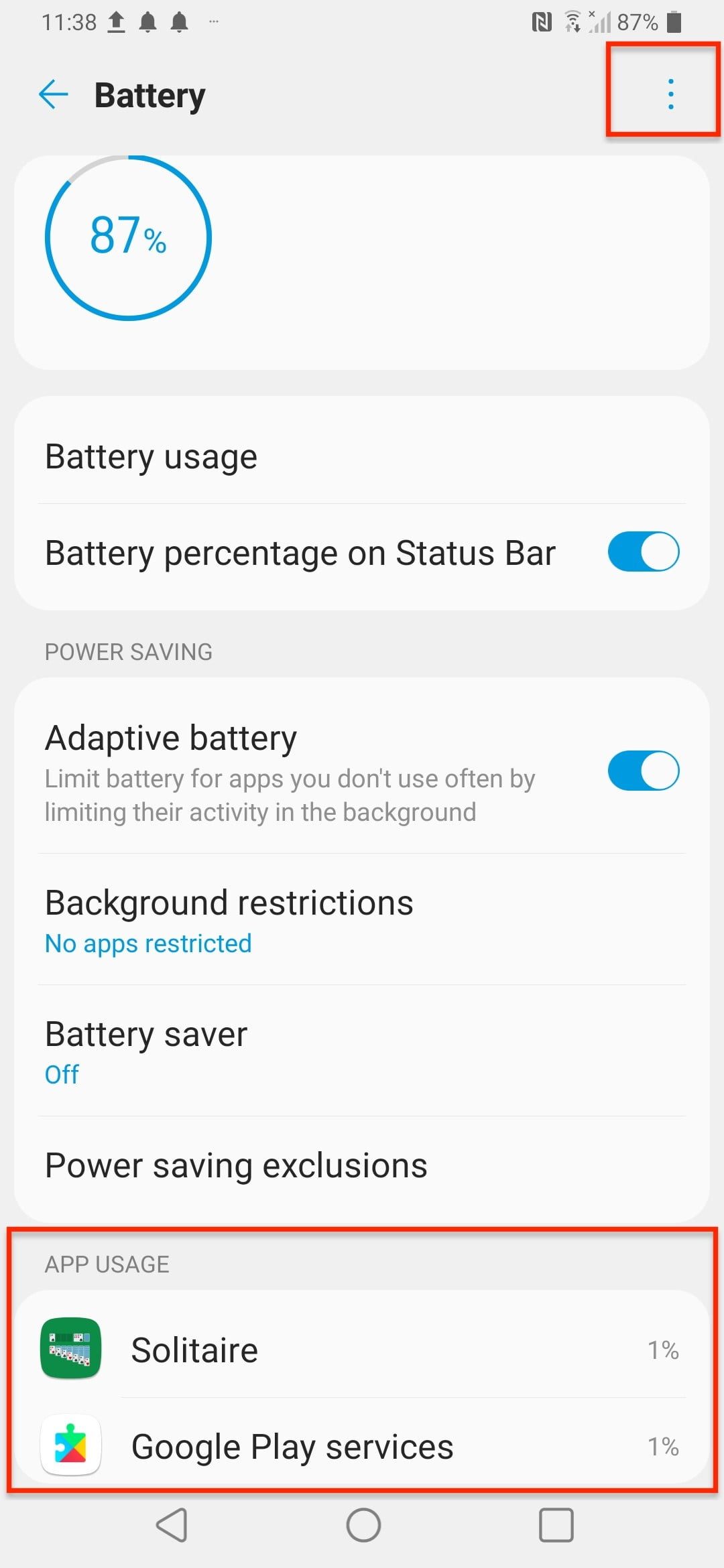
Task: Open Battery usage details
Action: pos(362,457)
